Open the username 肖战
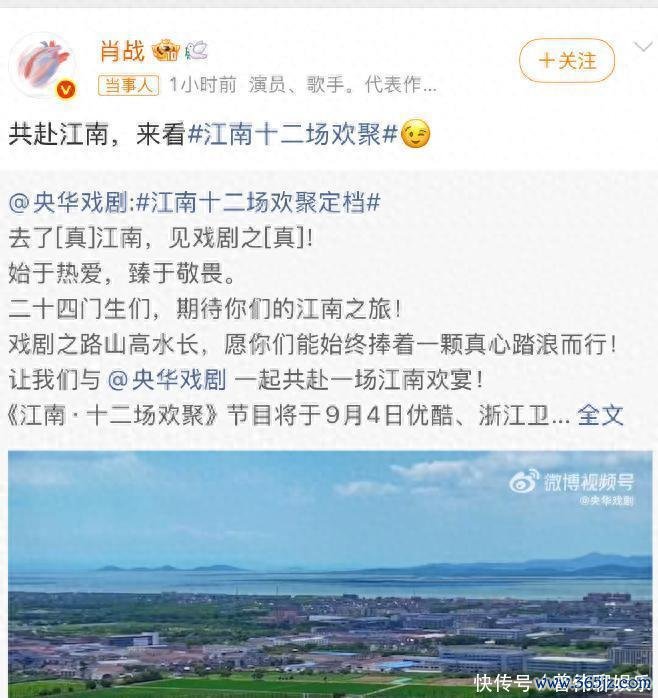Screen dimensions: 658x698 [x=121, y=50]
